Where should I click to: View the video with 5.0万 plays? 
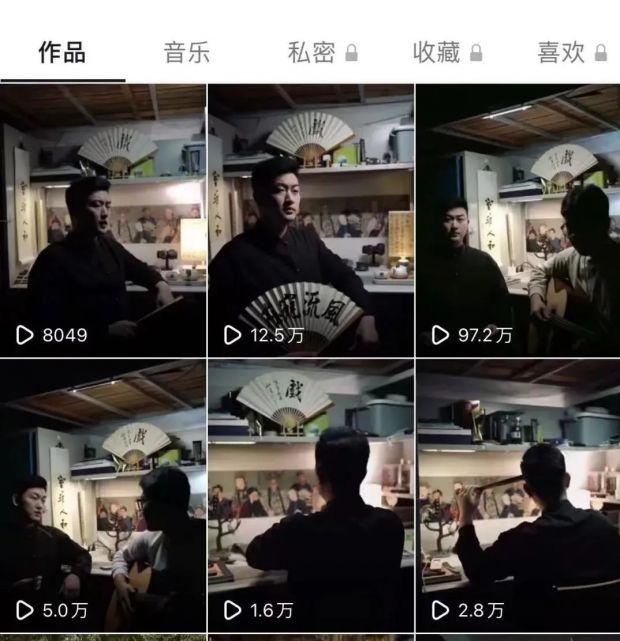103,495
